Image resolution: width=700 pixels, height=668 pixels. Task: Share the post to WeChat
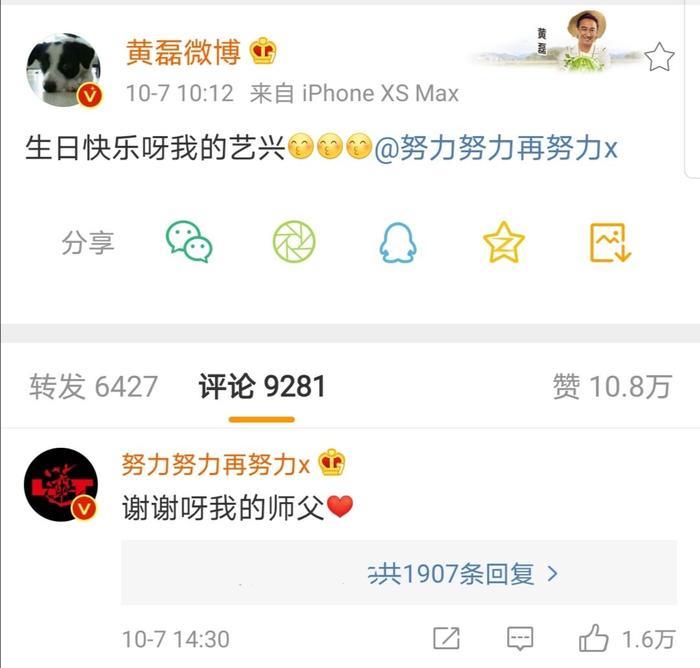point(188,242)
